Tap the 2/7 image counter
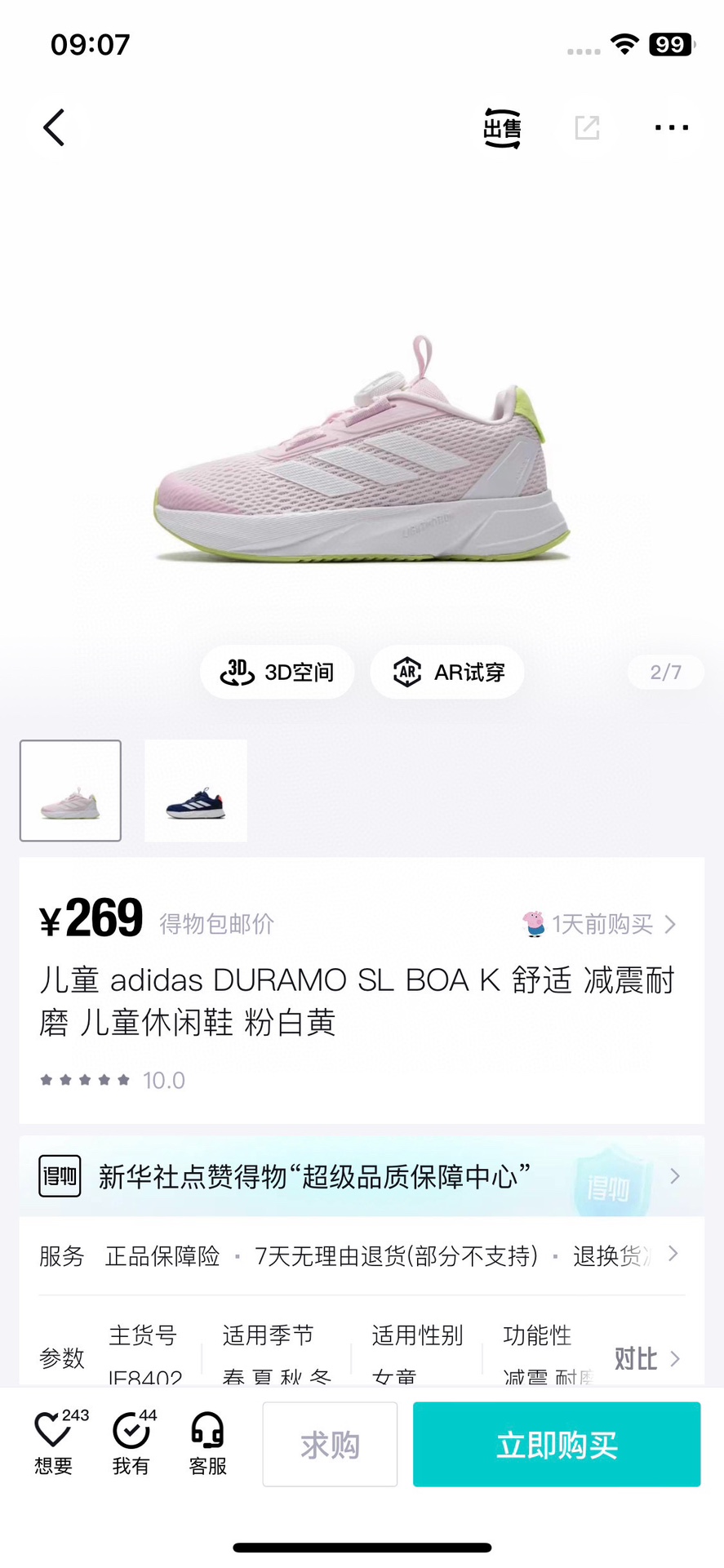The width and height of the screenshot is (724, 1568). pyautogui.click(x=665, y=672)
